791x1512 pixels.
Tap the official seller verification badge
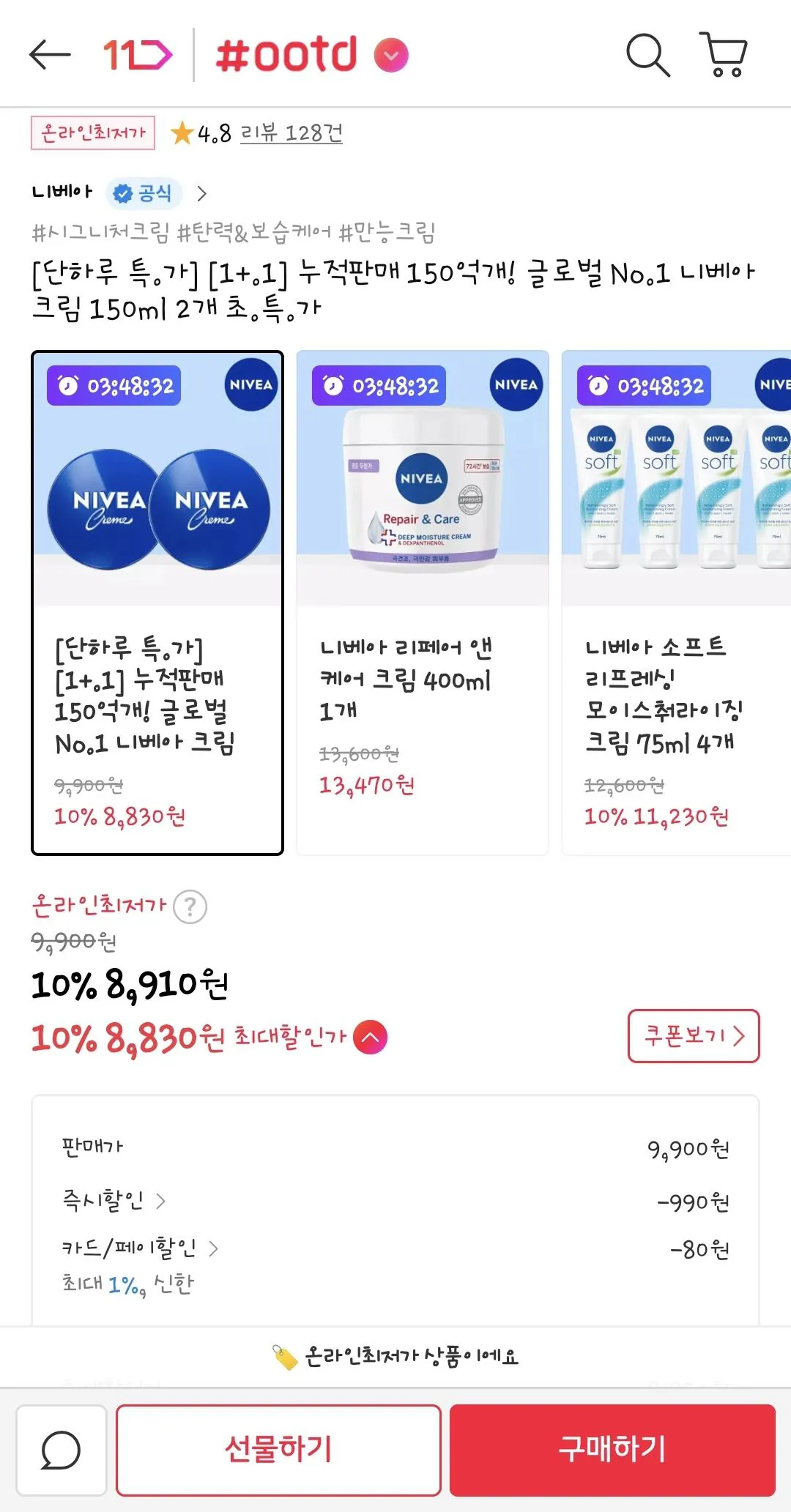click(143, 193)
